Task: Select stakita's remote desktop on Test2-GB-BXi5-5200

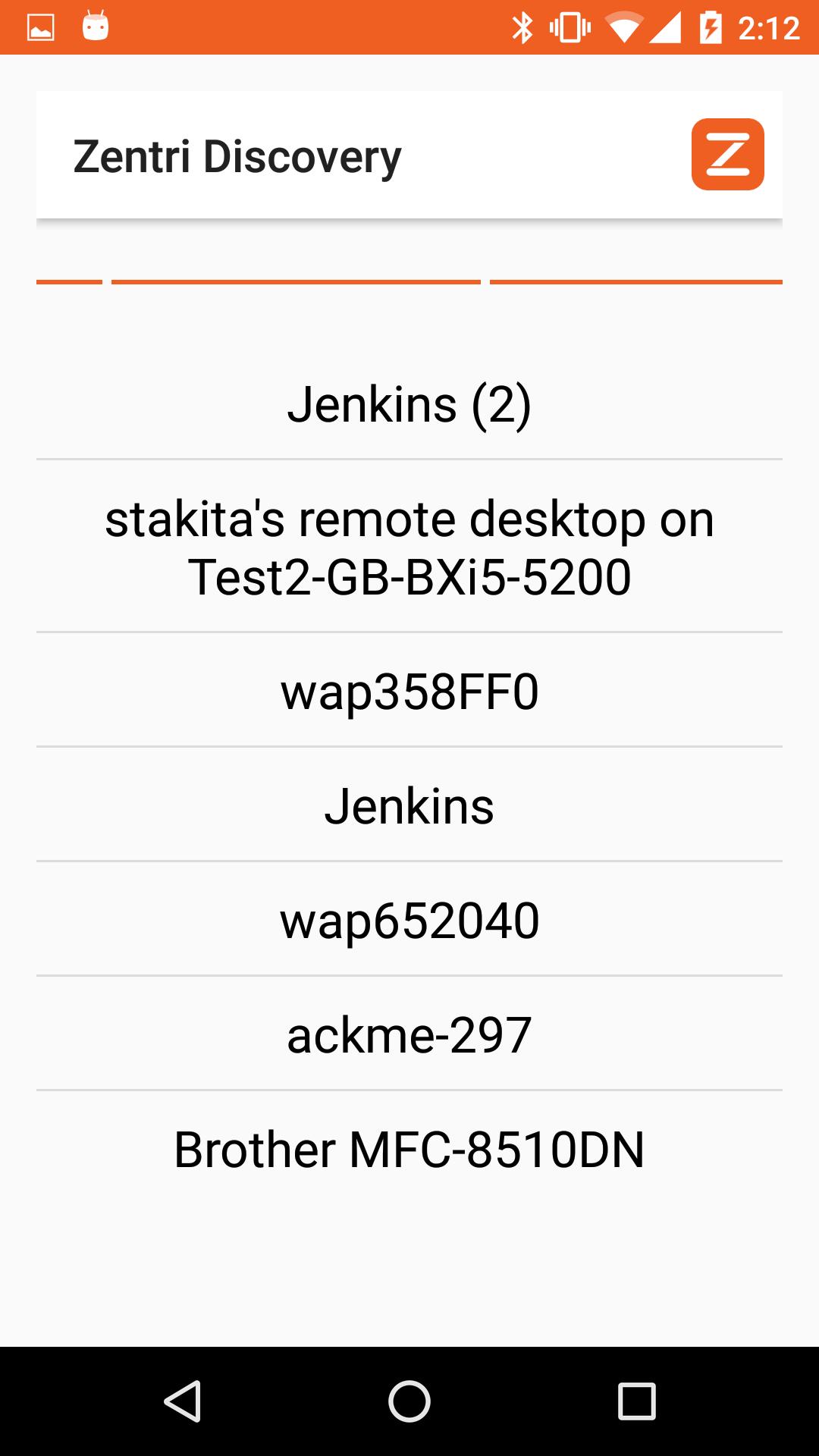Action: pos(409,548)
